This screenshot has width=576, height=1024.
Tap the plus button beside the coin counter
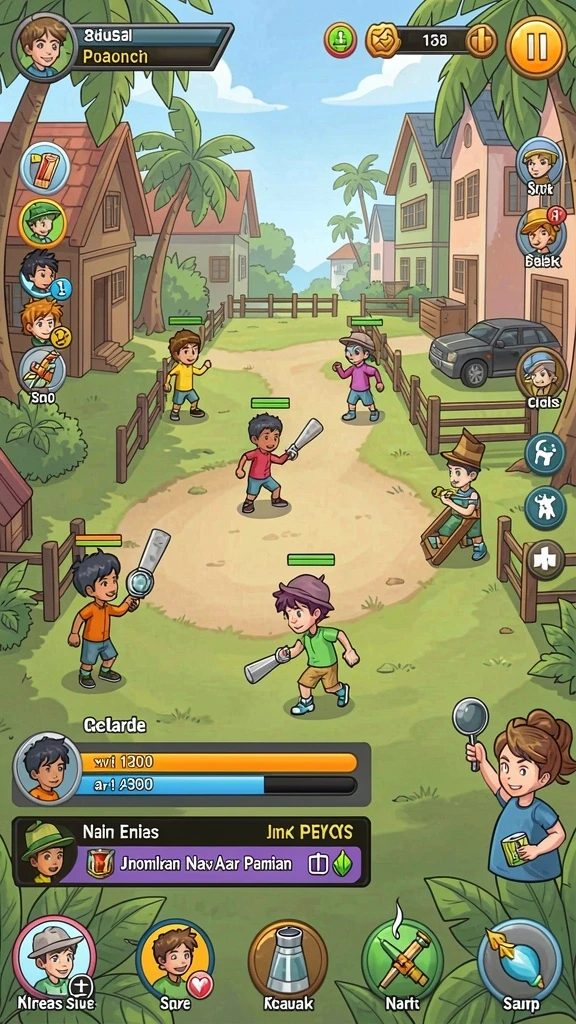click(x=481, y=42)
